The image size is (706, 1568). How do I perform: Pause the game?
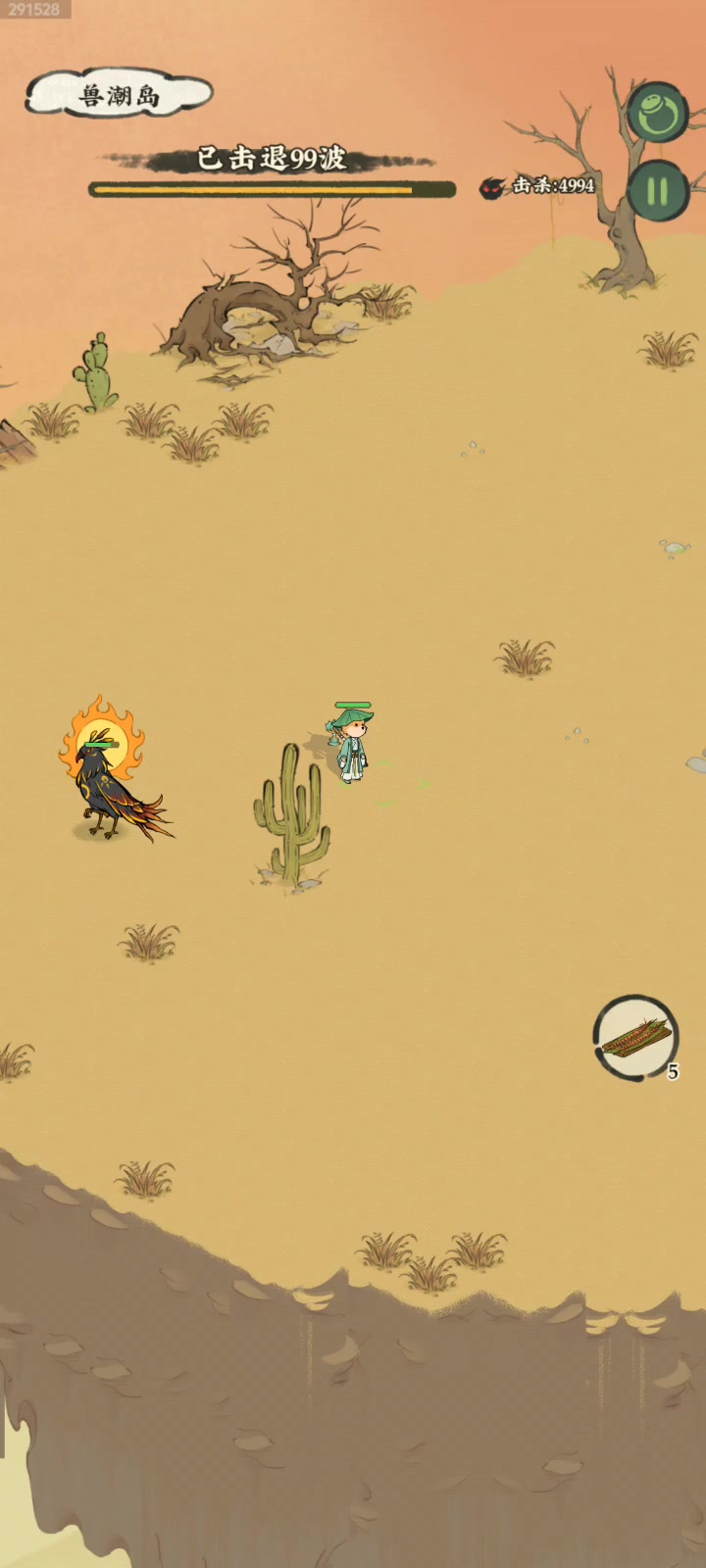pos(657,190)
